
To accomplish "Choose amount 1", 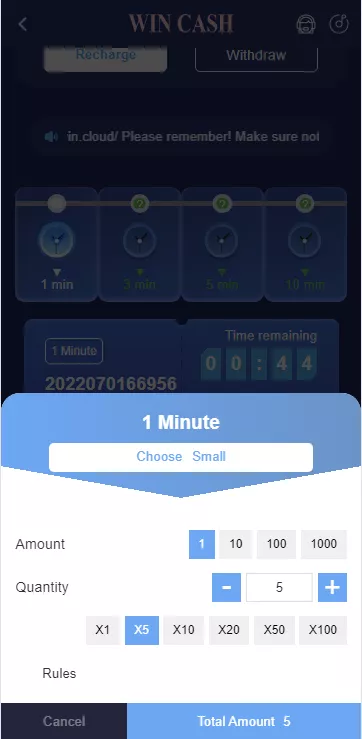I will 202,544.
